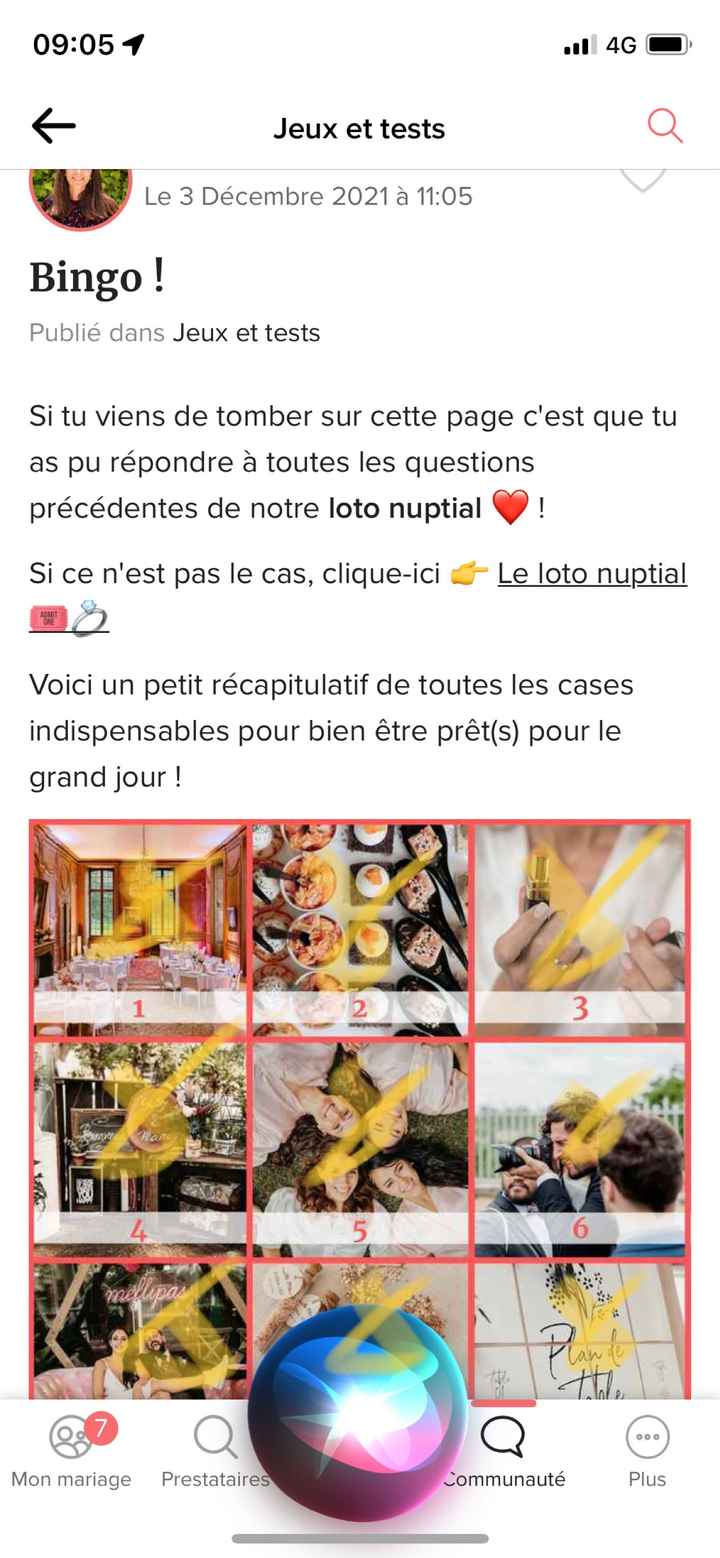Switch to the Communauté tab
This screenshot has width=720, height=1558.
(504, 1452)
